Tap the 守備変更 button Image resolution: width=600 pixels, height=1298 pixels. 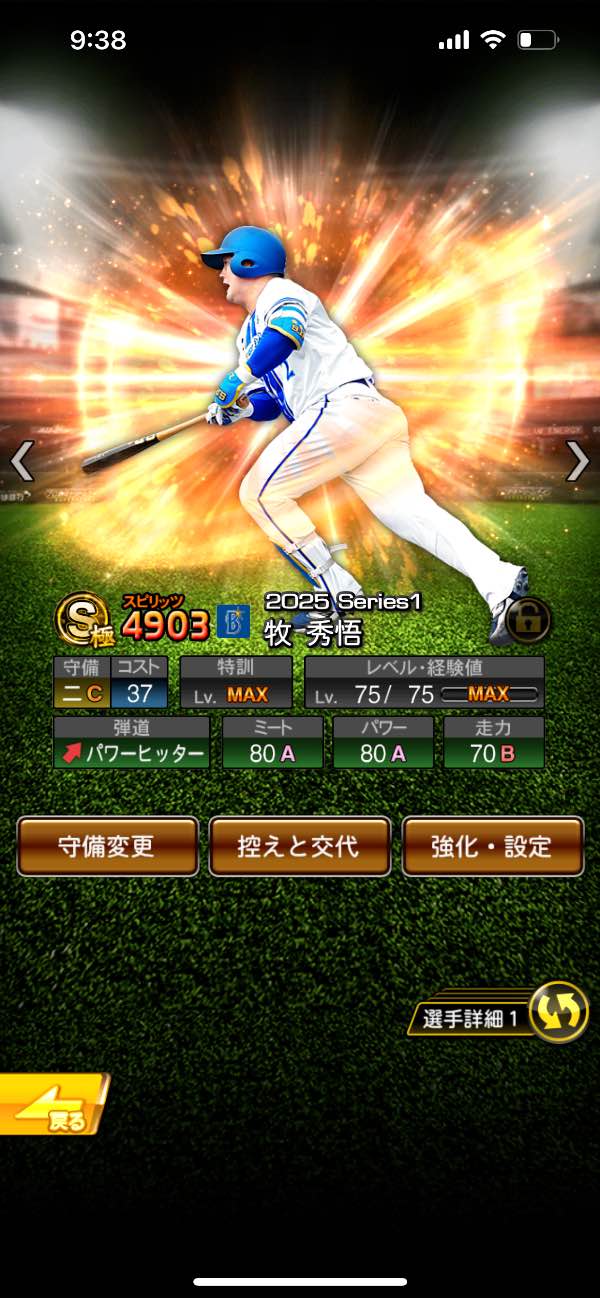point(107,846)
